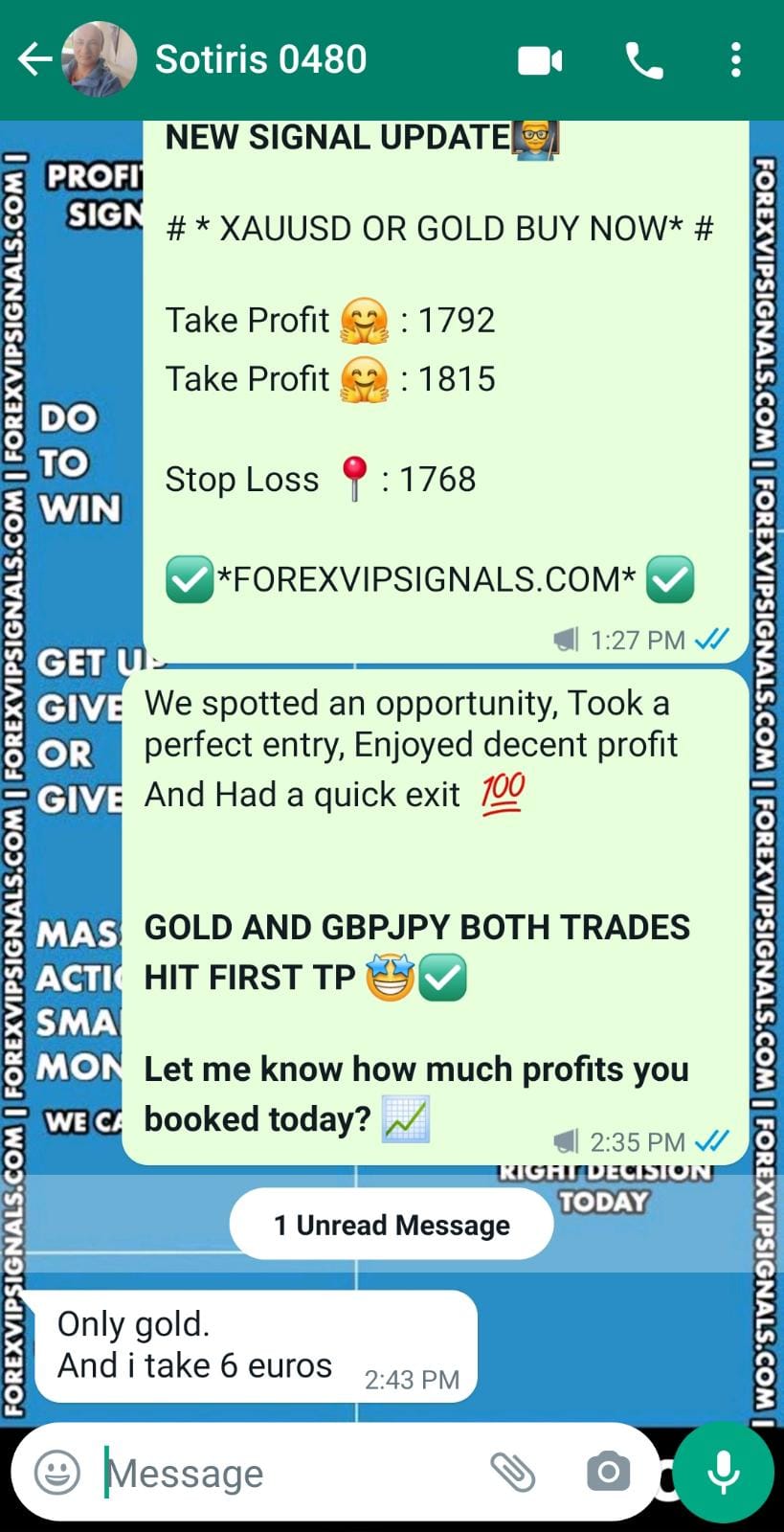Open Sotiris 0480 contact info

click(260, 59)
